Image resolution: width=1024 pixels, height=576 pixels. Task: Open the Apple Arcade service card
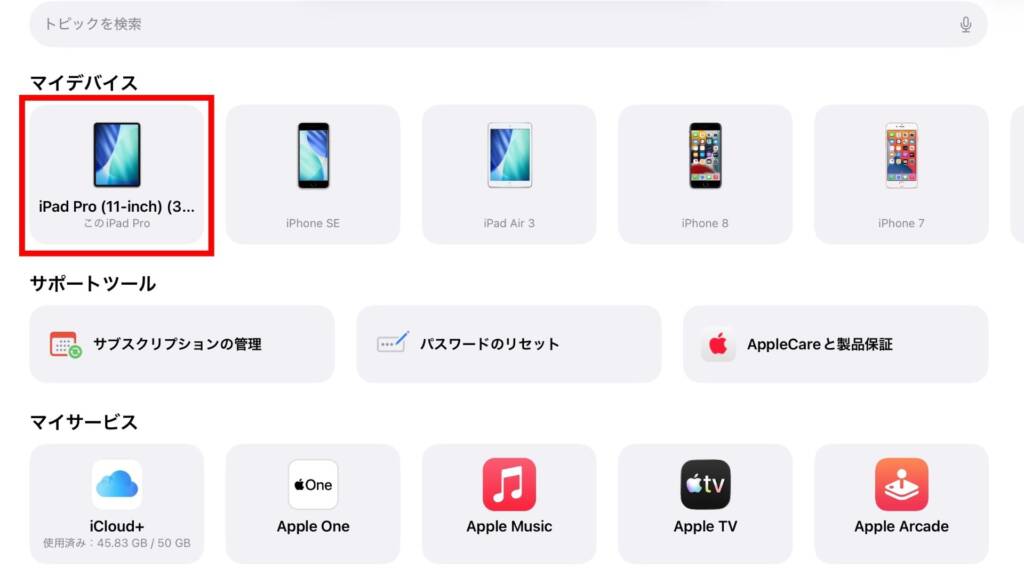pos(901,504)
